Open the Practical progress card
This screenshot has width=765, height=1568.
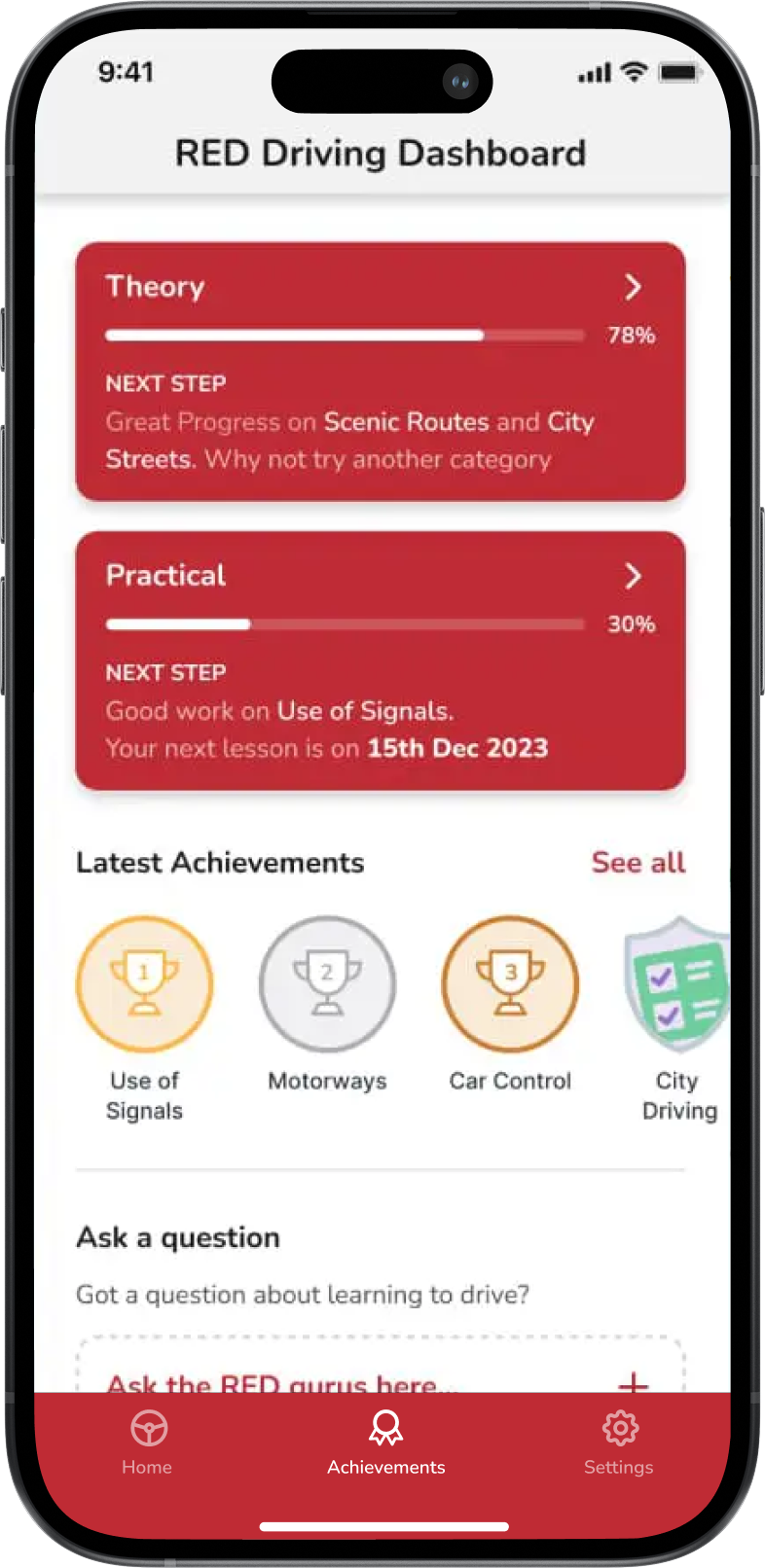point(380,659)
